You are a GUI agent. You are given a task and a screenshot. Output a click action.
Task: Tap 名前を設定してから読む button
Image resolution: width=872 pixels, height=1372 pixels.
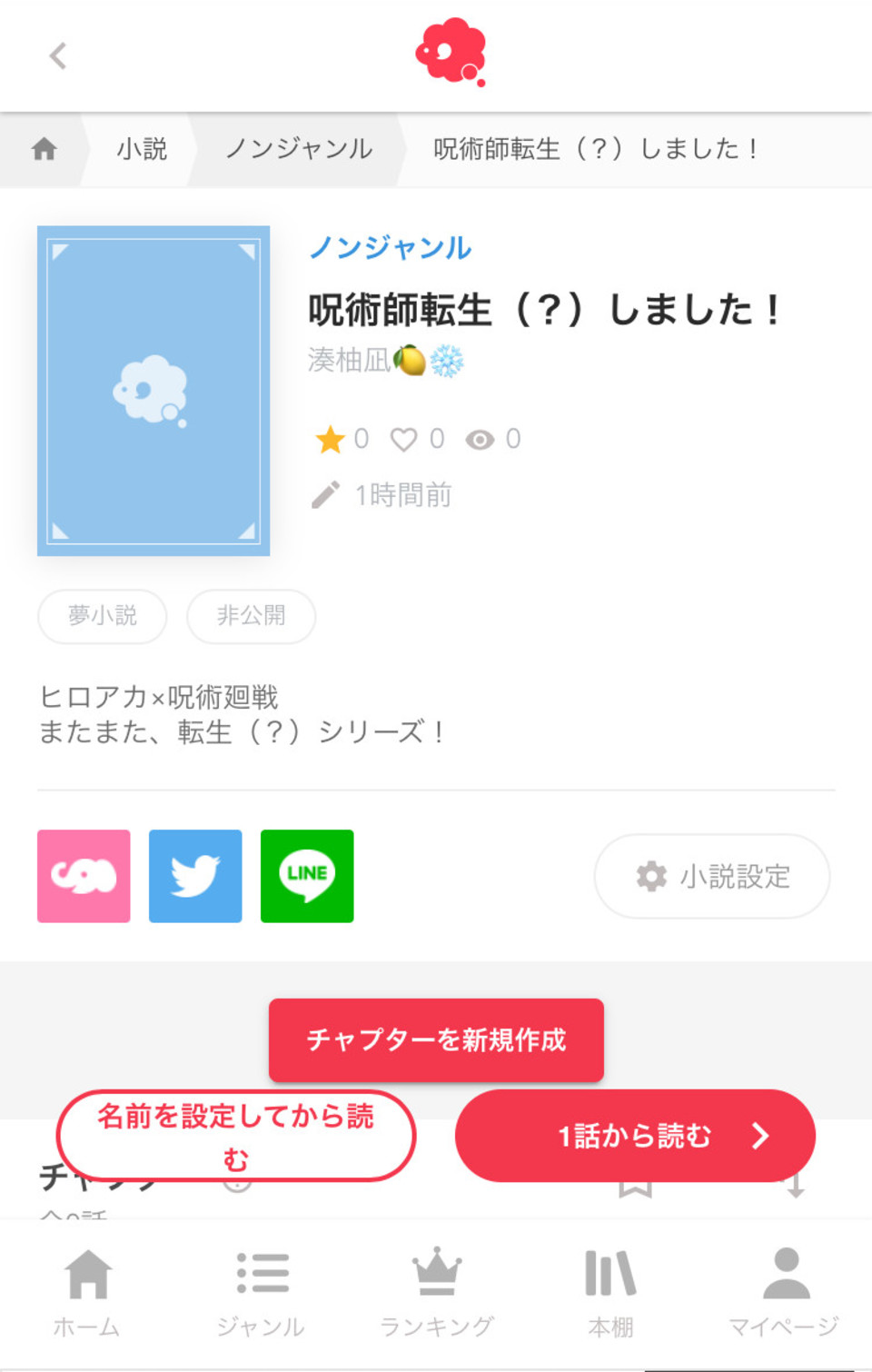(236, 1136)
